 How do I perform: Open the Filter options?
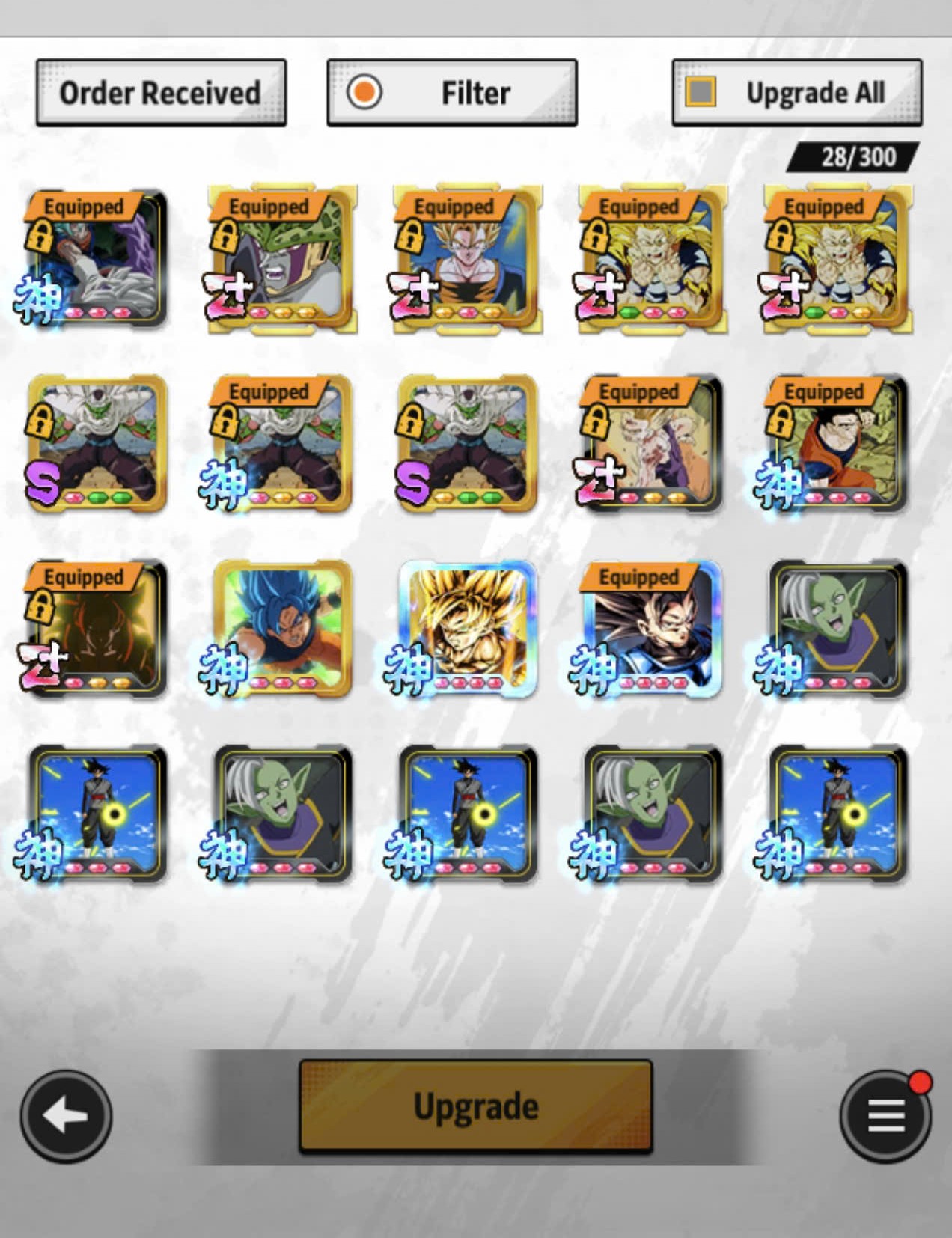point(452,93)
